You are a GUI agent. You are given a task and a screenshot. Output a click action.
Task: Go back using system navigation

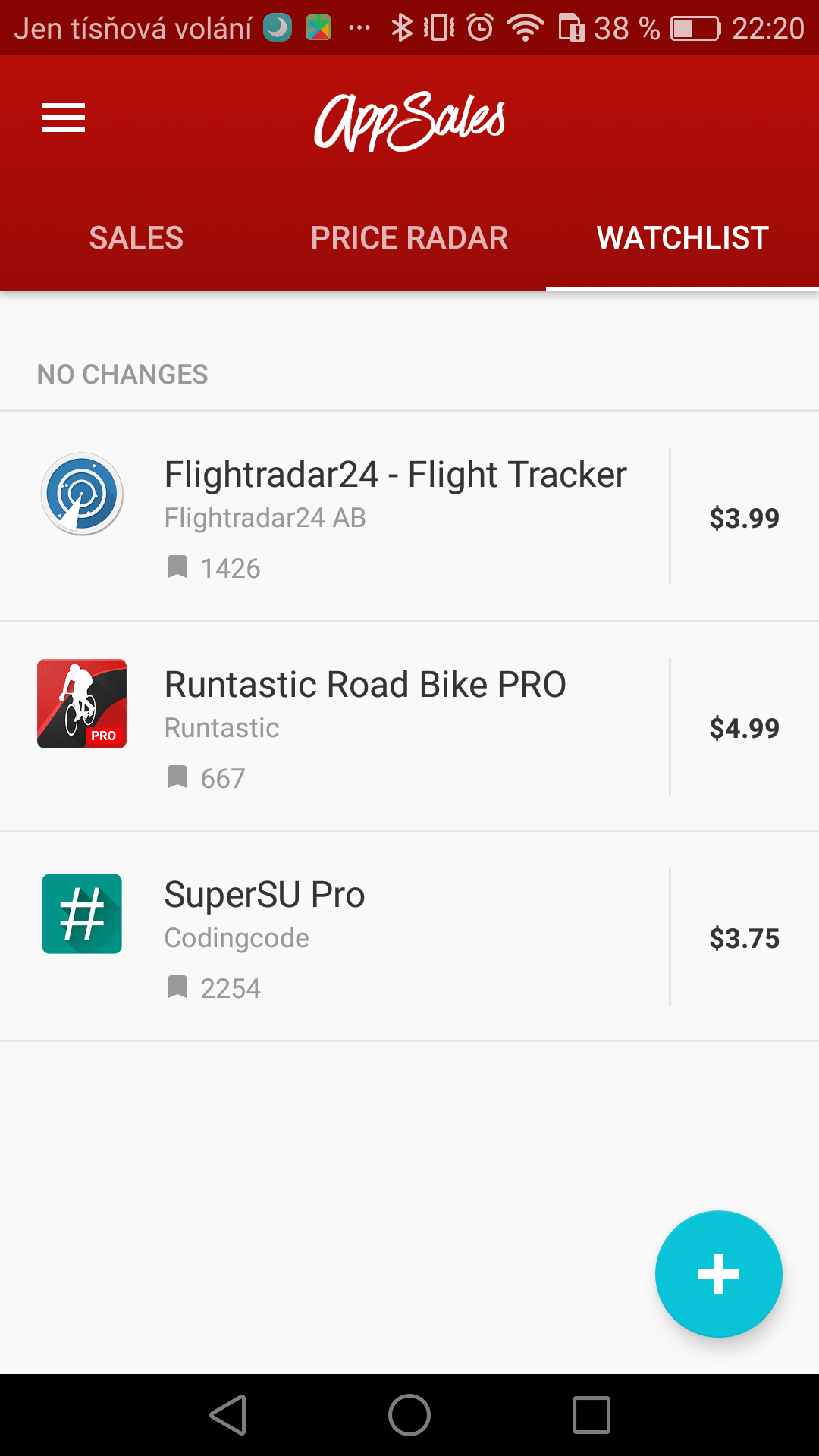click(228, 1415)
